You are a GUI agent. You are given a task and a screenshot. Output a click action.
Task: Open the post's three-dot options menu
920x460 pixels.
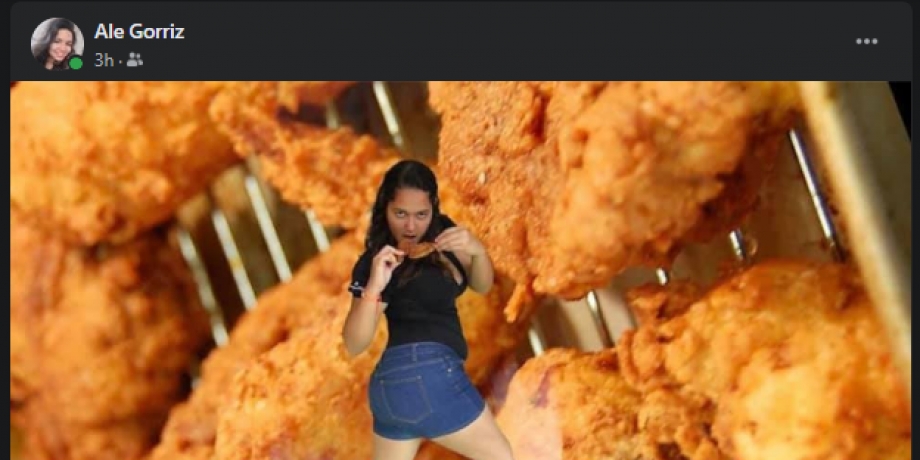(x=866, y=42)
